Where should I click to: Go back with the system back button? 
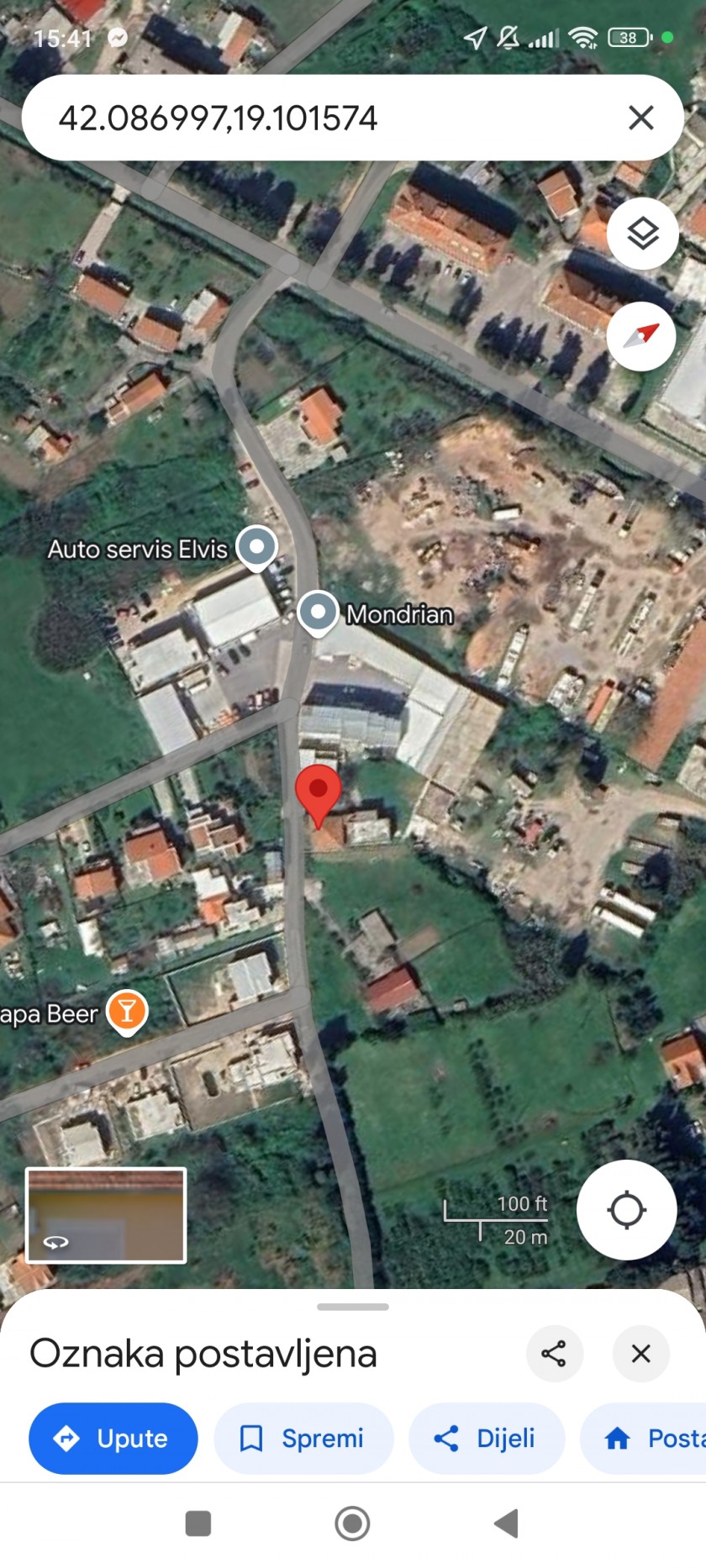pos(506,1523)
